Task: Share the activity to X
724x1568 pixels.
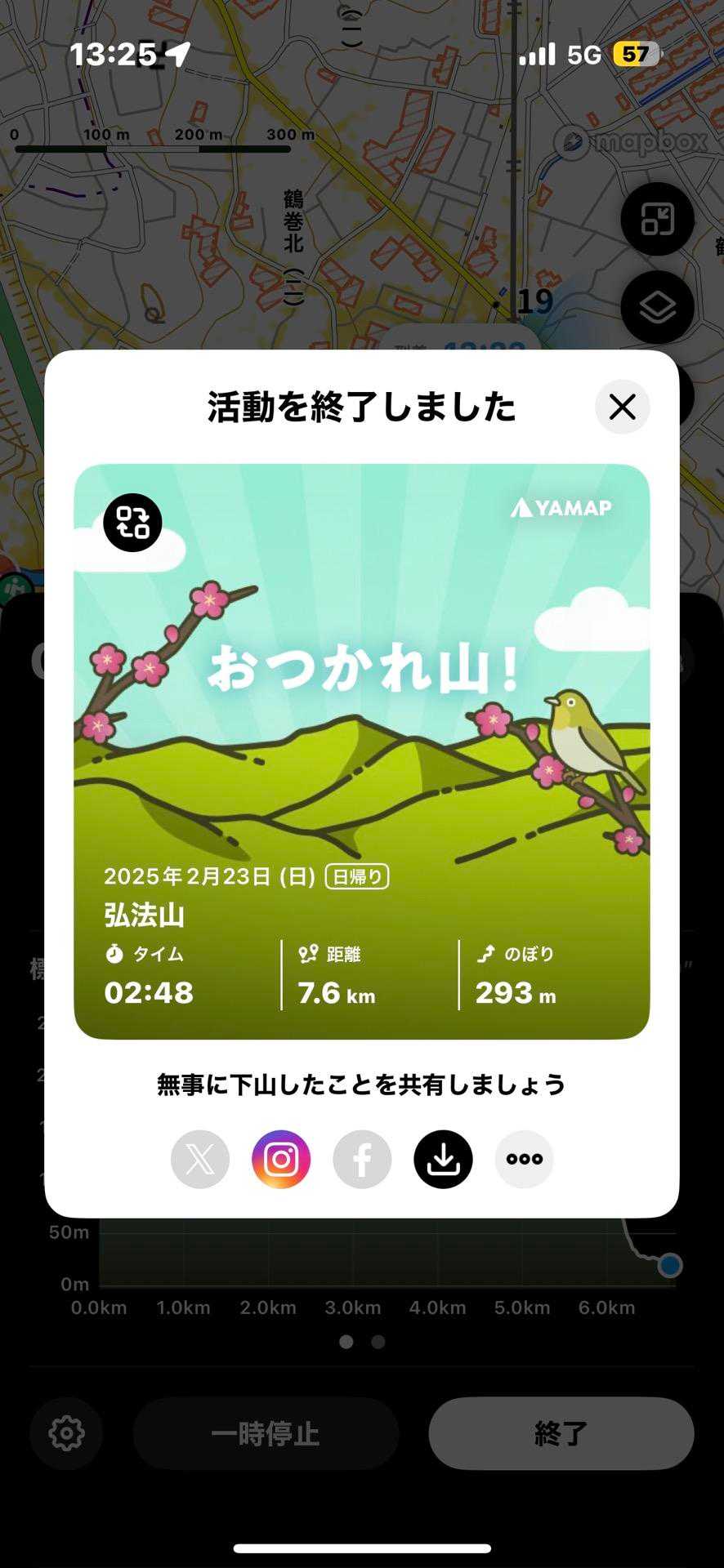Action: (200, 1159)
